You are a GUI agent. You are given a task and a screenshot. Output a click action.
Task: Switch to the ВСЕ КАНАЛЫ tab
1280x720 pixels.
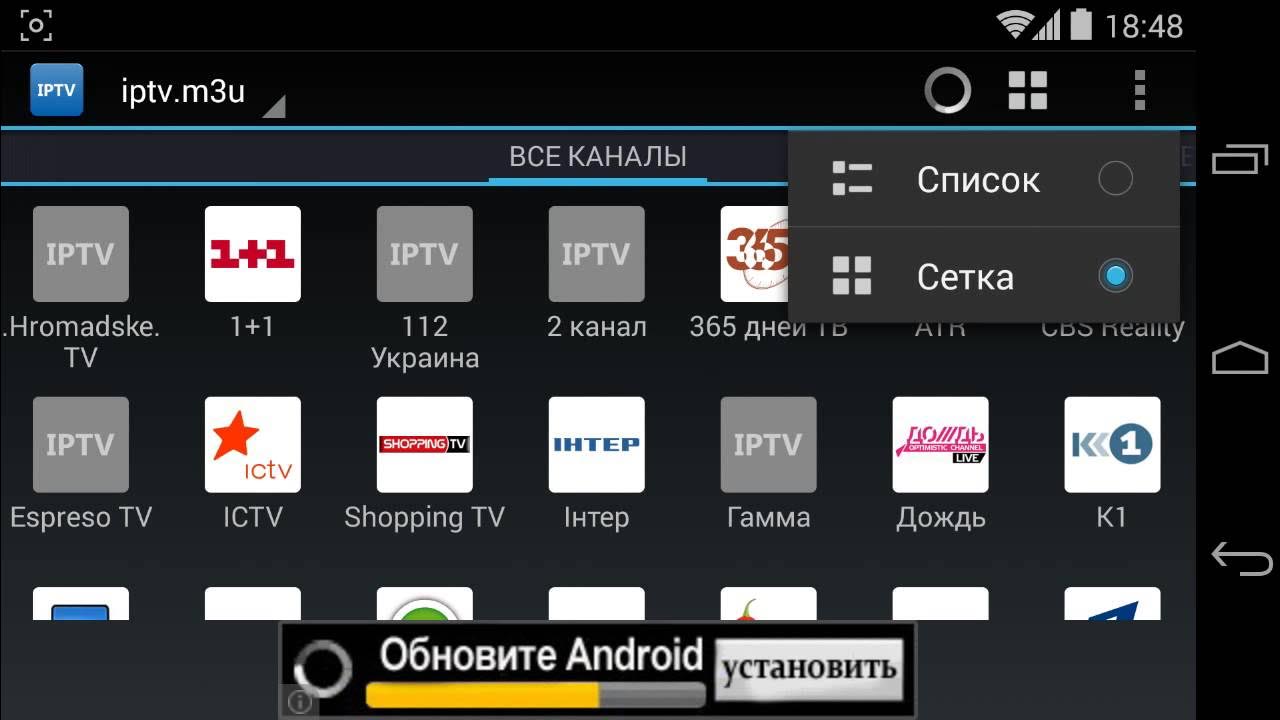point(597,157)
